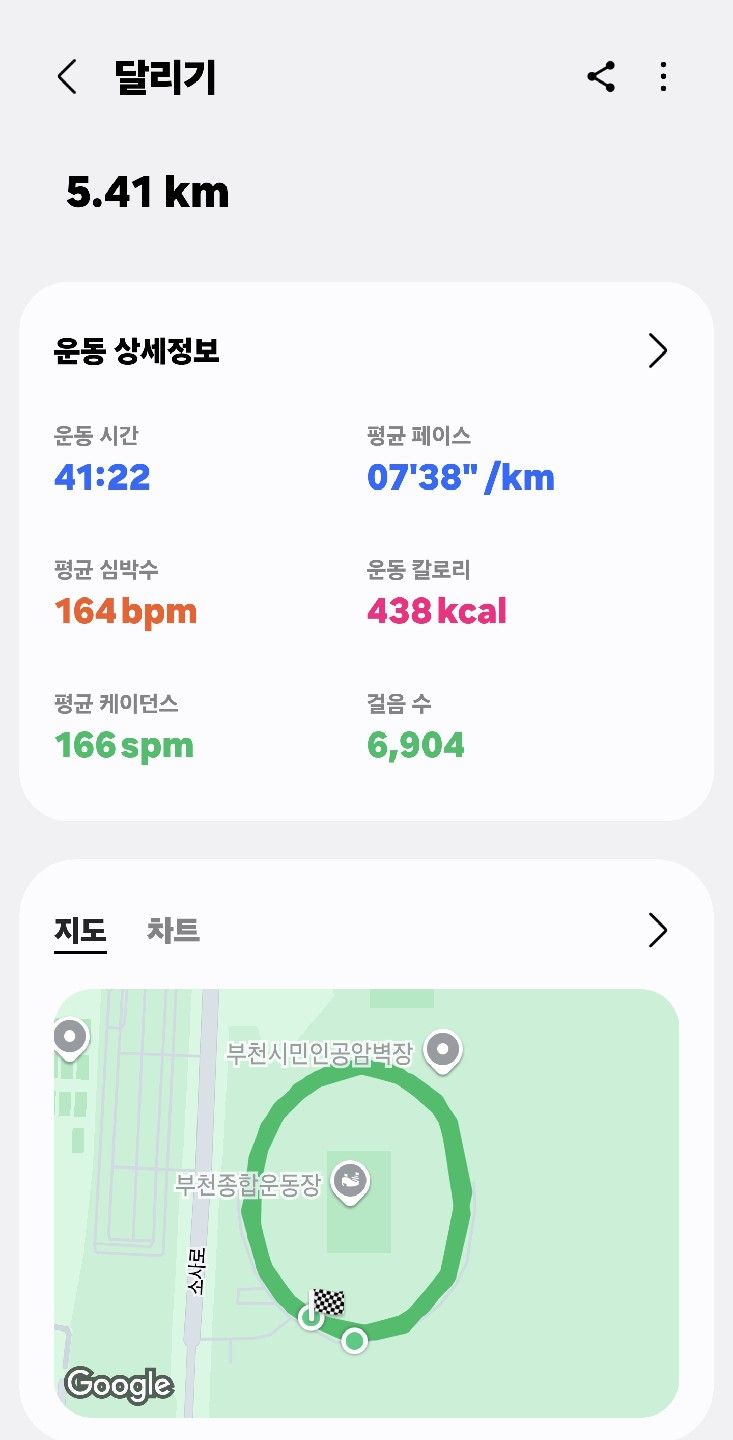
Task: Tap the 5.41 km distance value
Action: [x=148, y=192]
